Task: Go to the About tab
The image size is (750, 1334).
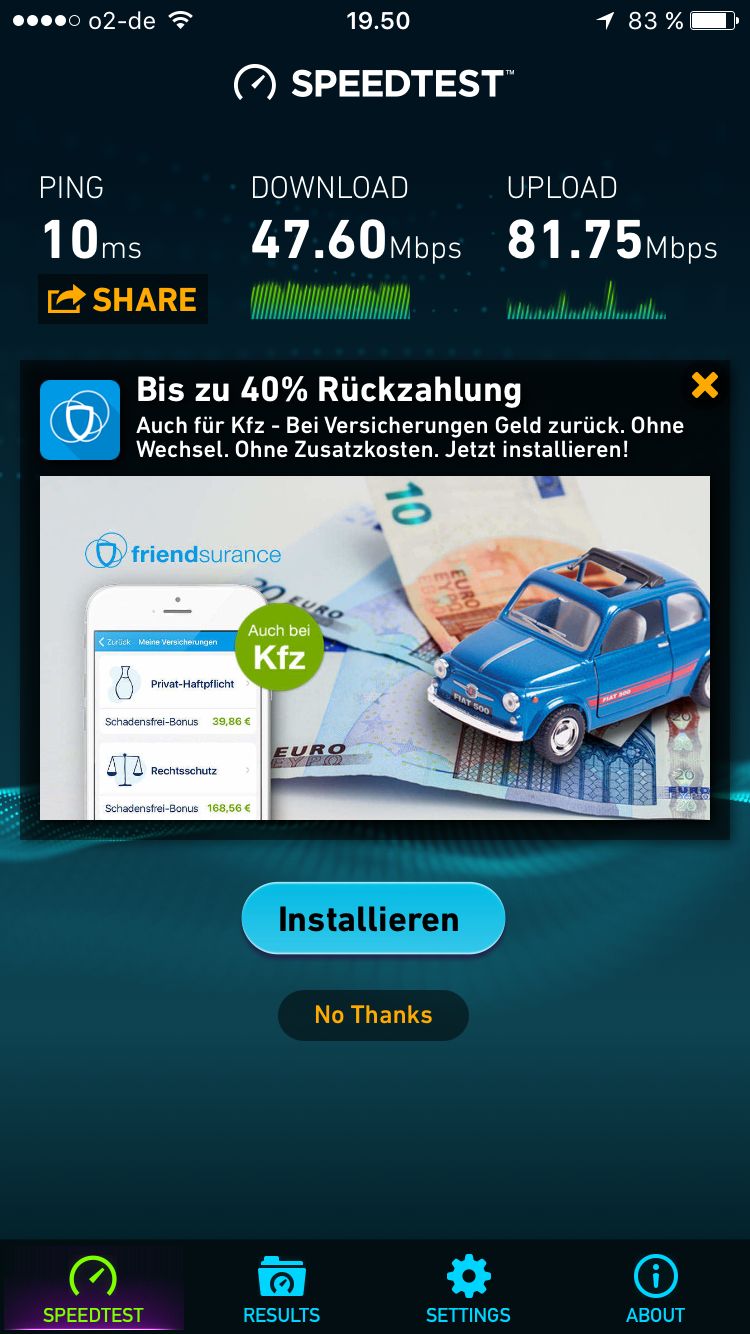Action: [x=656, y=1290]
